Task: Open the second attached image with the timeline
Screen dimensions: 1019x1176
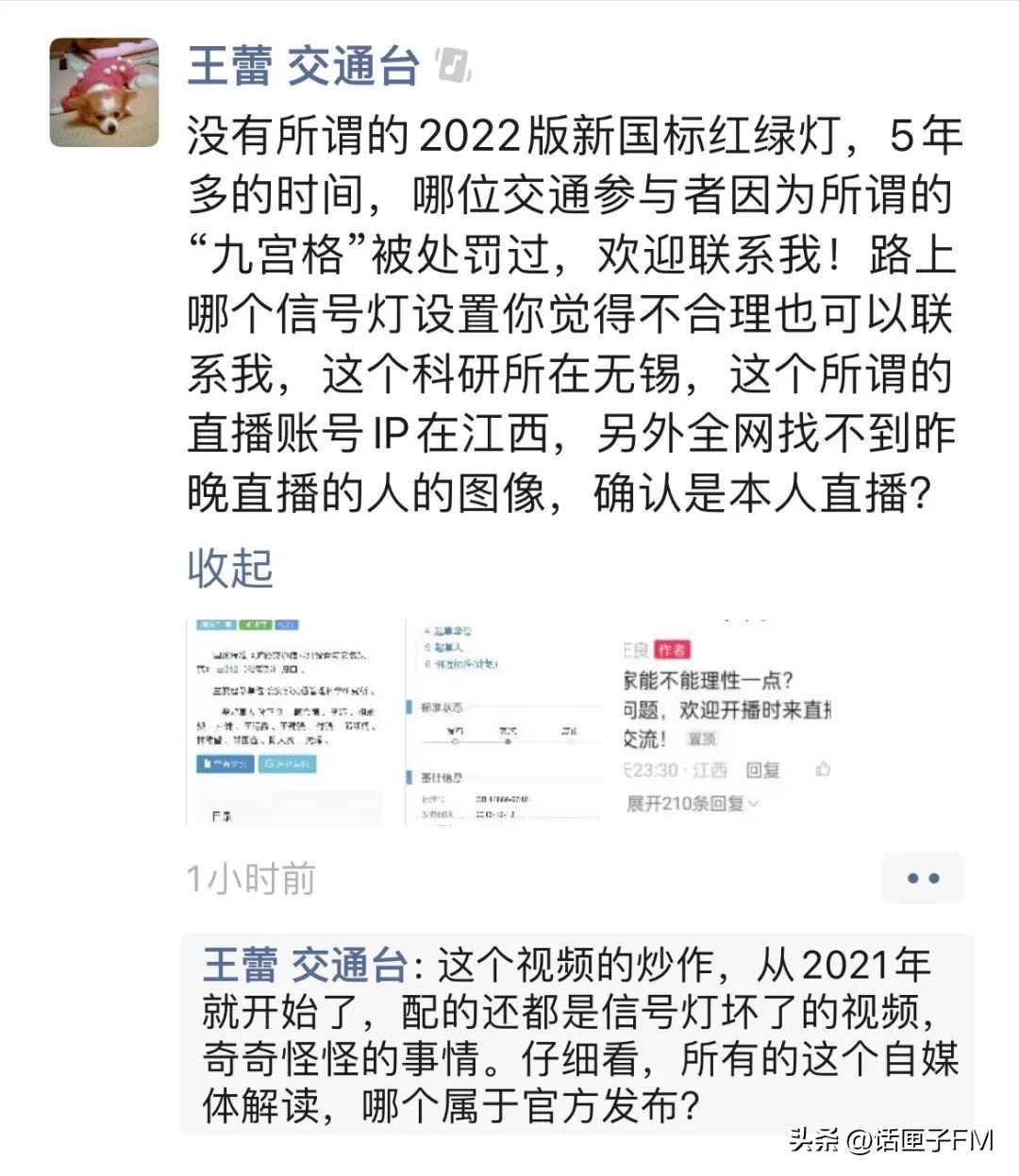Action: (504, 722)
